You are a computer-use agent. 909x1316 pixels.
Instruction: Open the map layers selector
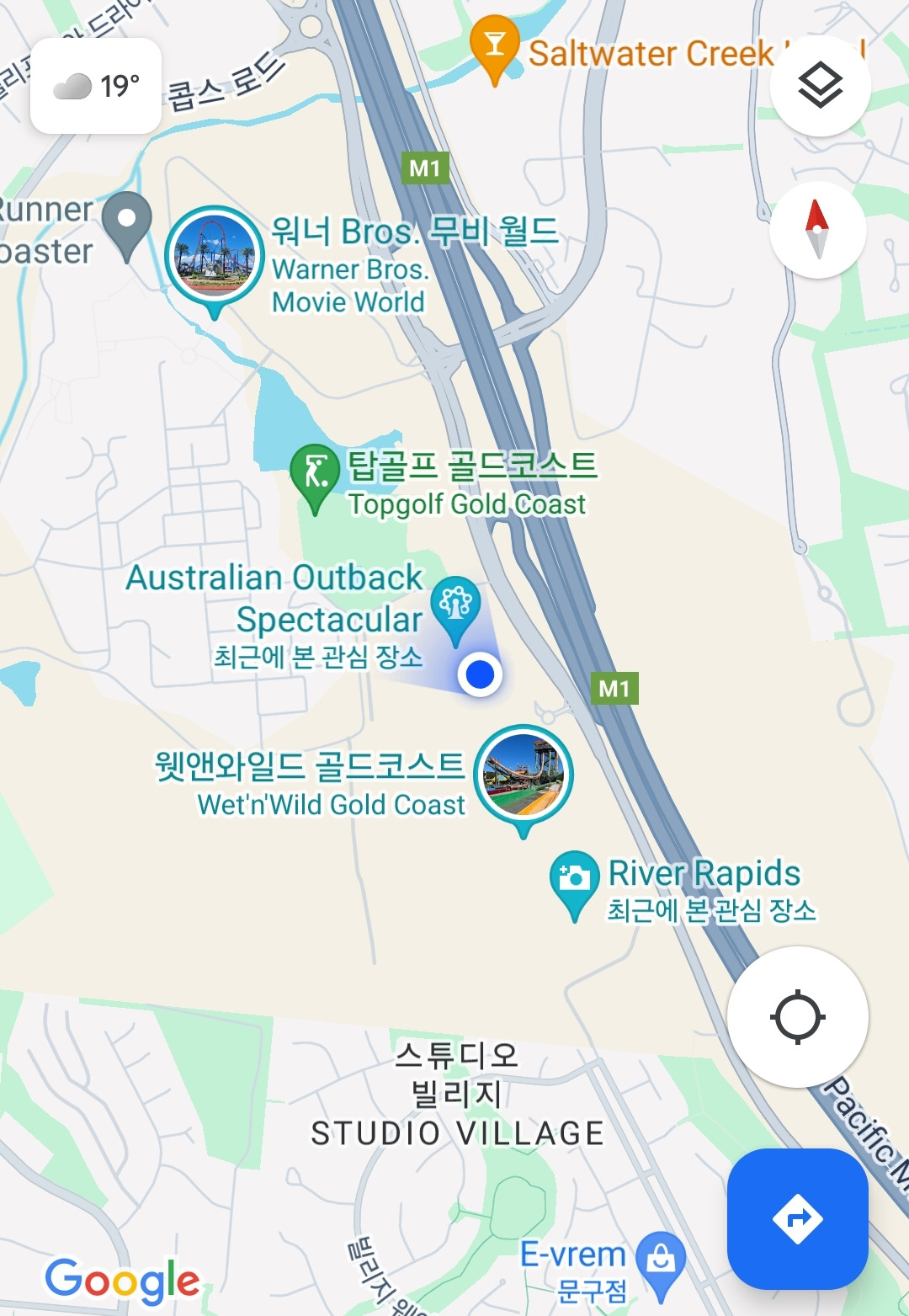820,86
